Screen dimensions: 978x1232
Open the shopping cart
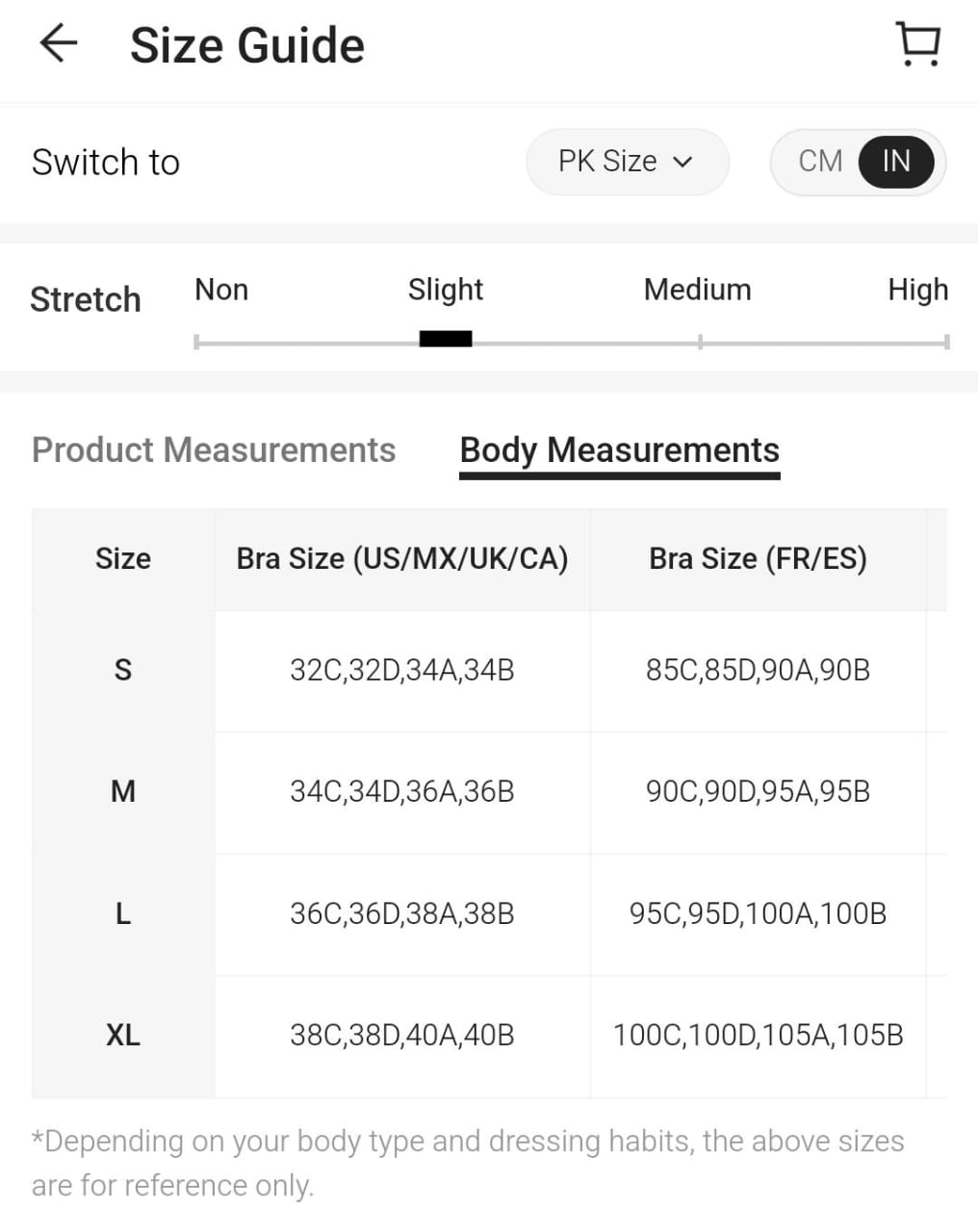click(917, 44)
